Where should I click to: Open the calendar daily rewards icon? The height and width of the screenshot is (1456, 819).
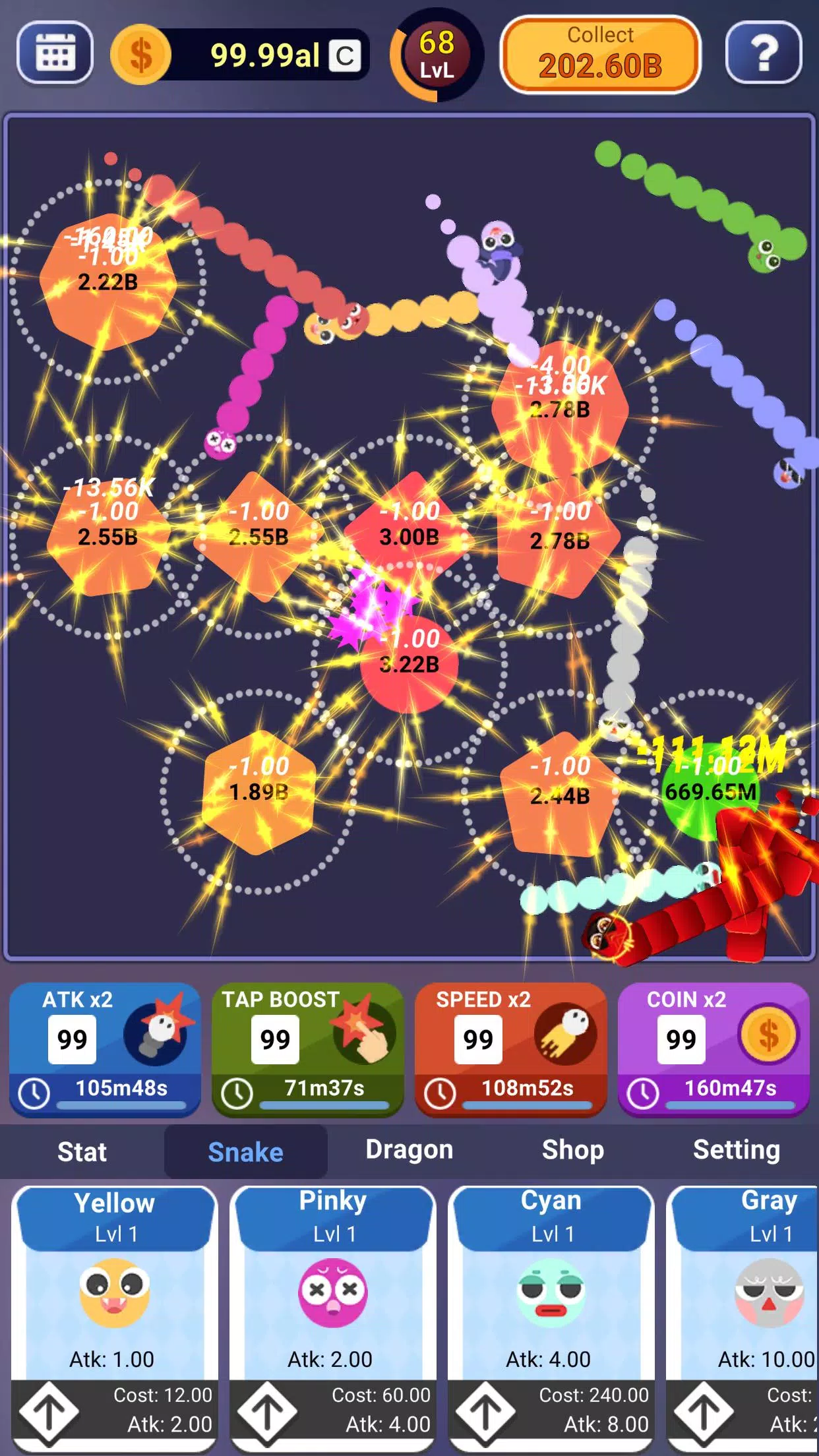pyautogui.click(x=55, y=53)
